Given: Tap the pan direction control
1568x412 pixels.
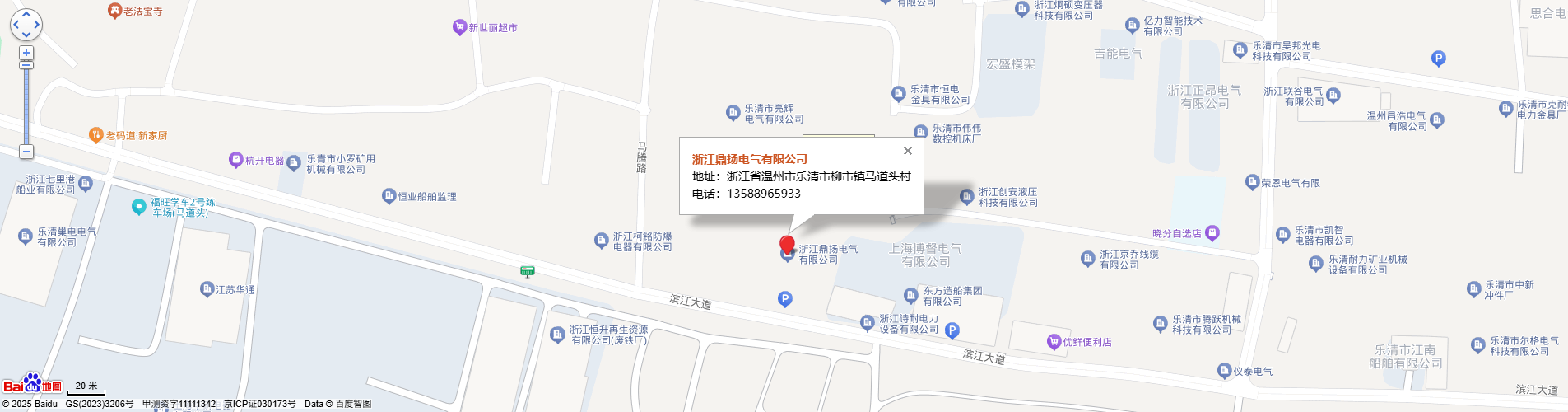Looking at the screenshot, I should (x=26, y=25).
